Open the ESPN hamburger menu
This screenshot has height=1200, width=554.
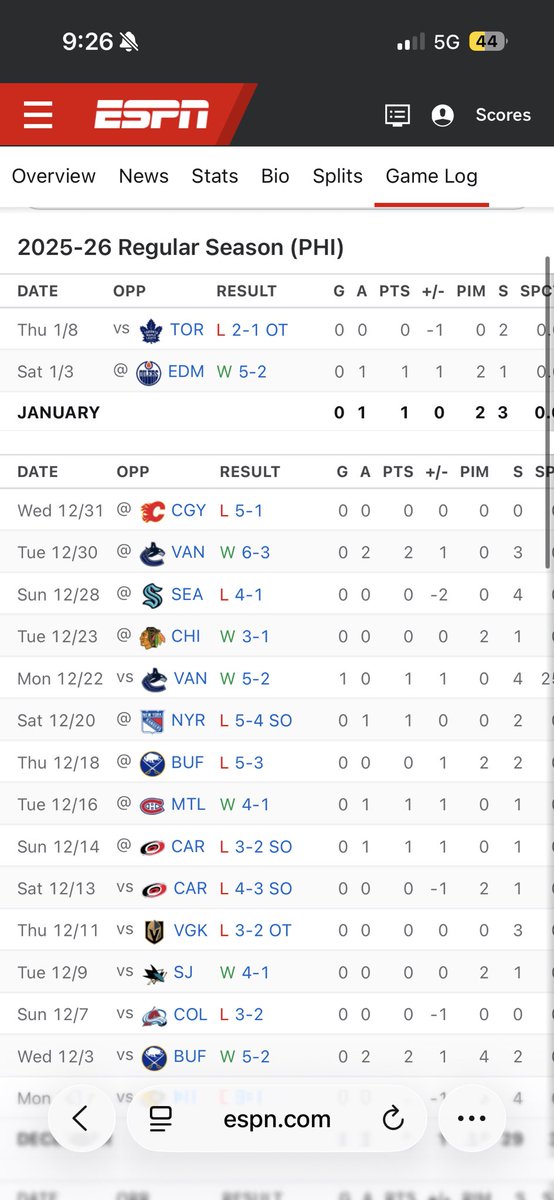coord(38,115)
